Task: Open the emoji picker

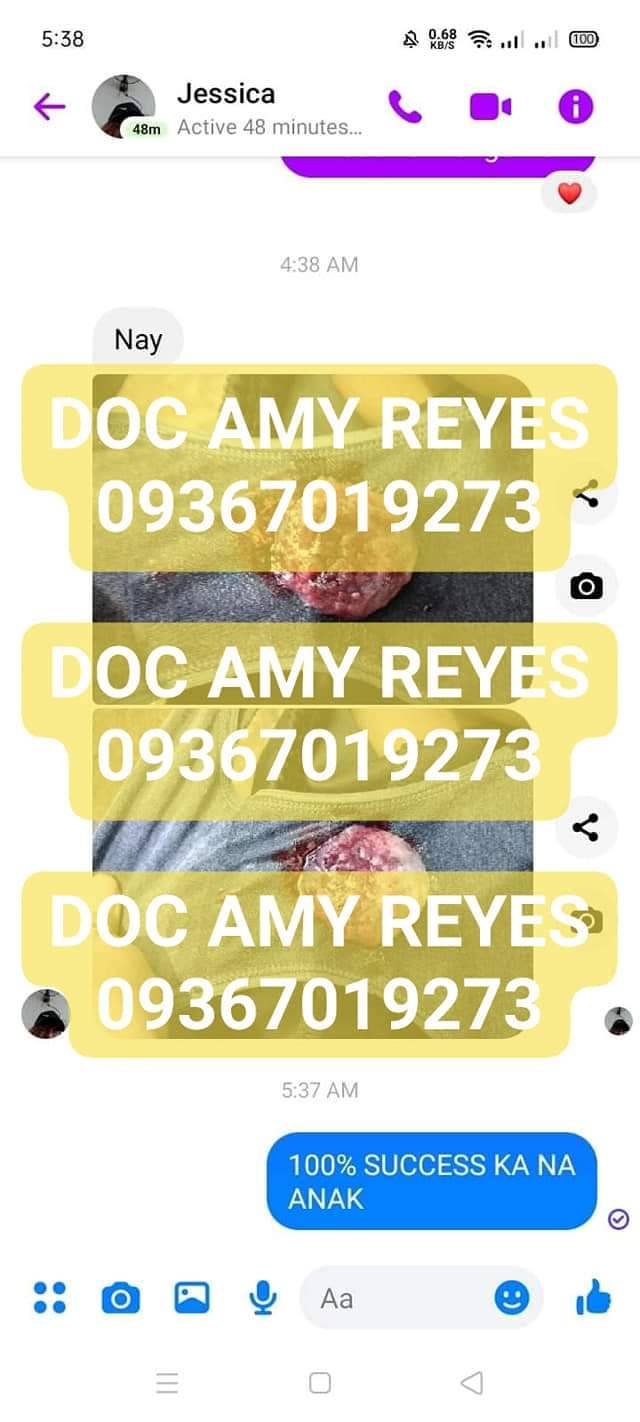Action: pyautogui.click(x=511, y=1298)
